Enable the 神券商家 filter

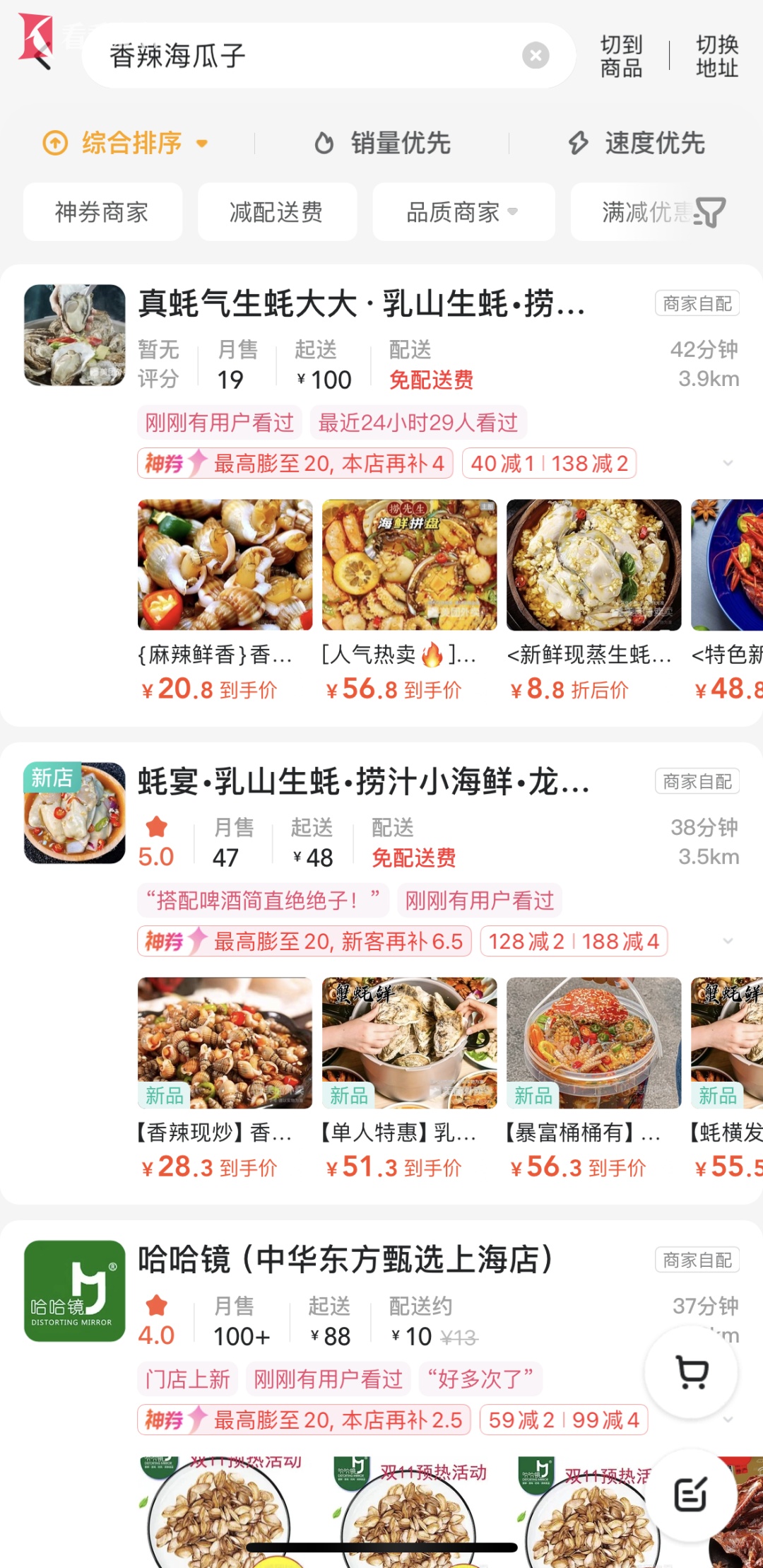coord(102,212)
